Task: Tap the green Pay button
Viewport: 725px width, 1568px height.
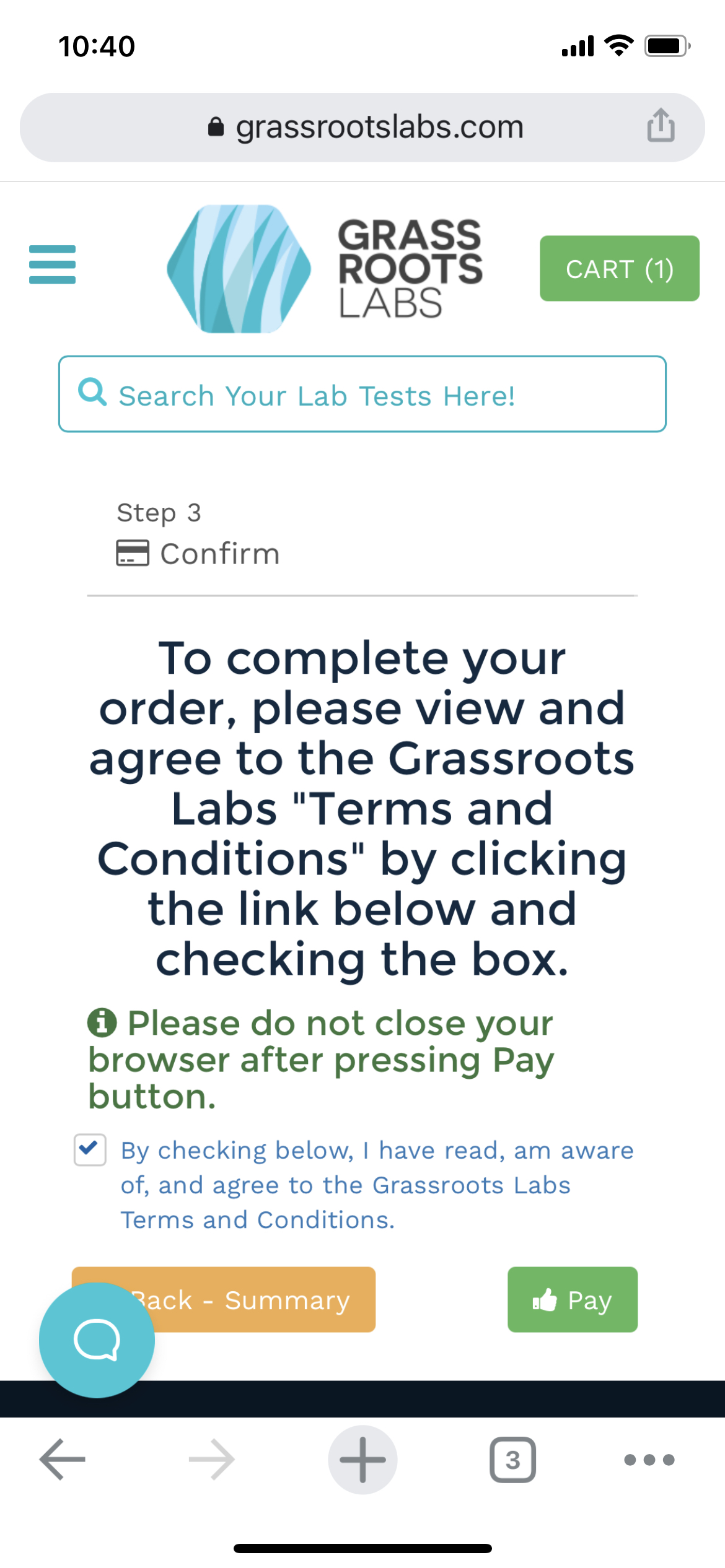Action: [572, 1299]
